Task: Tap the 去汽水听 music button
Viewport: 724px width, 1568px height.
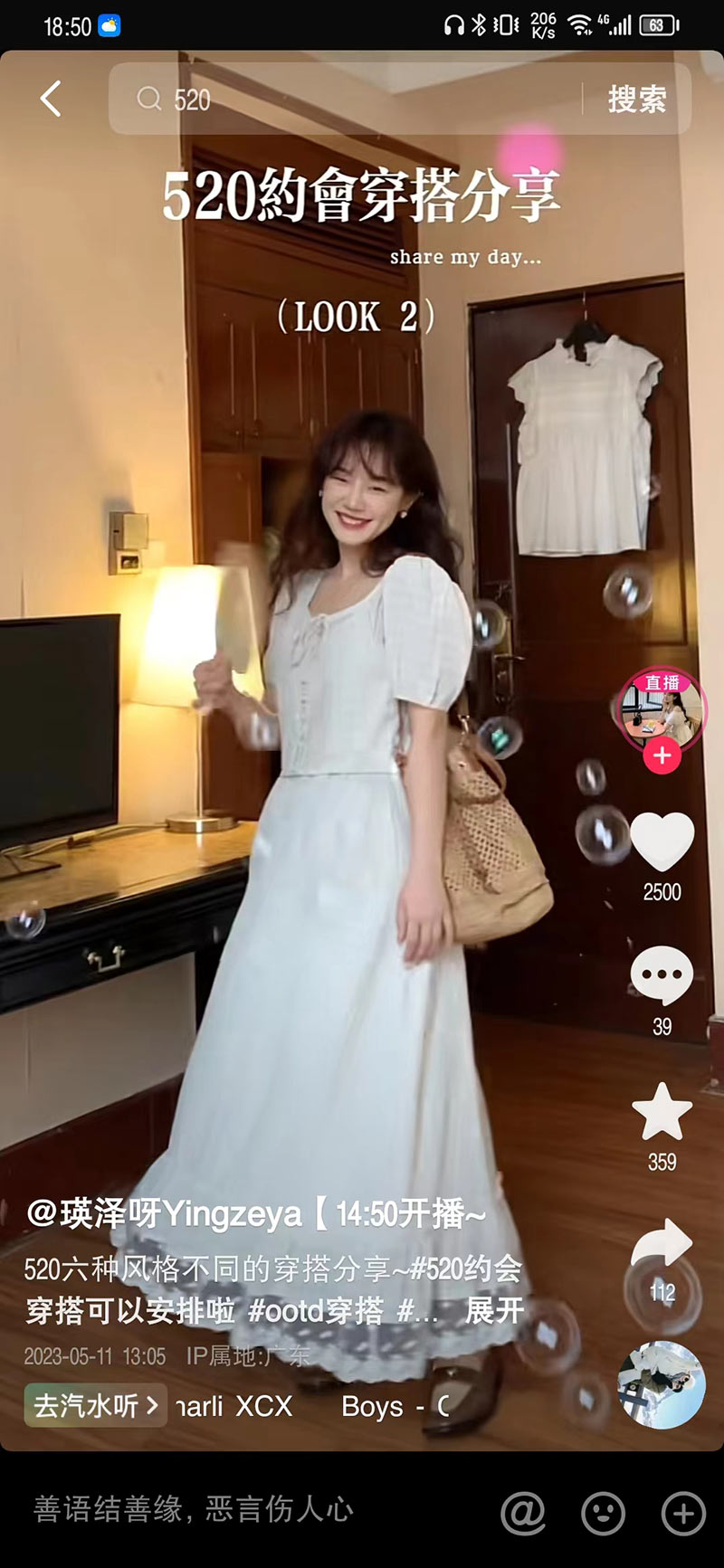Action: tap(95, 1405)
